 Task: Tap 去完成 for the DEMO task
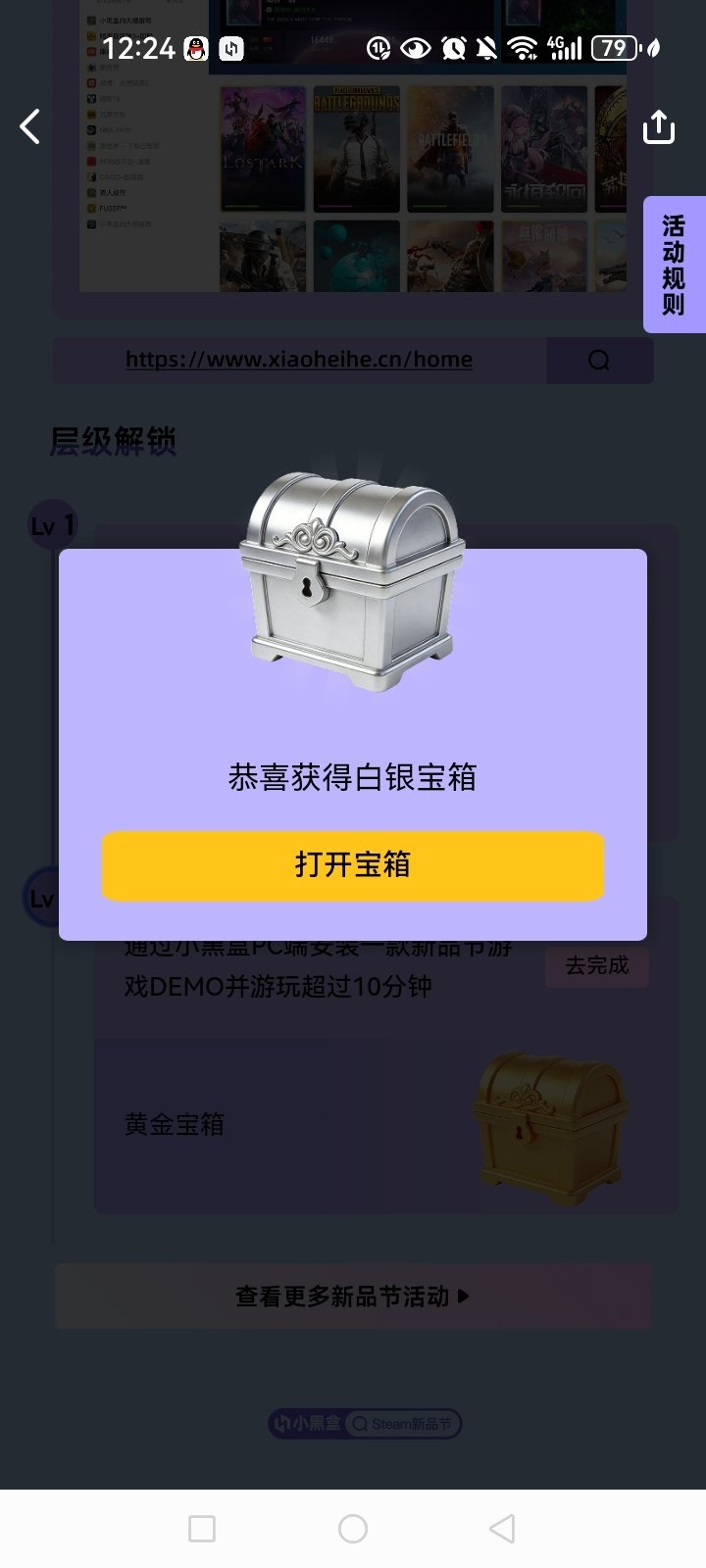pos(596,965)
